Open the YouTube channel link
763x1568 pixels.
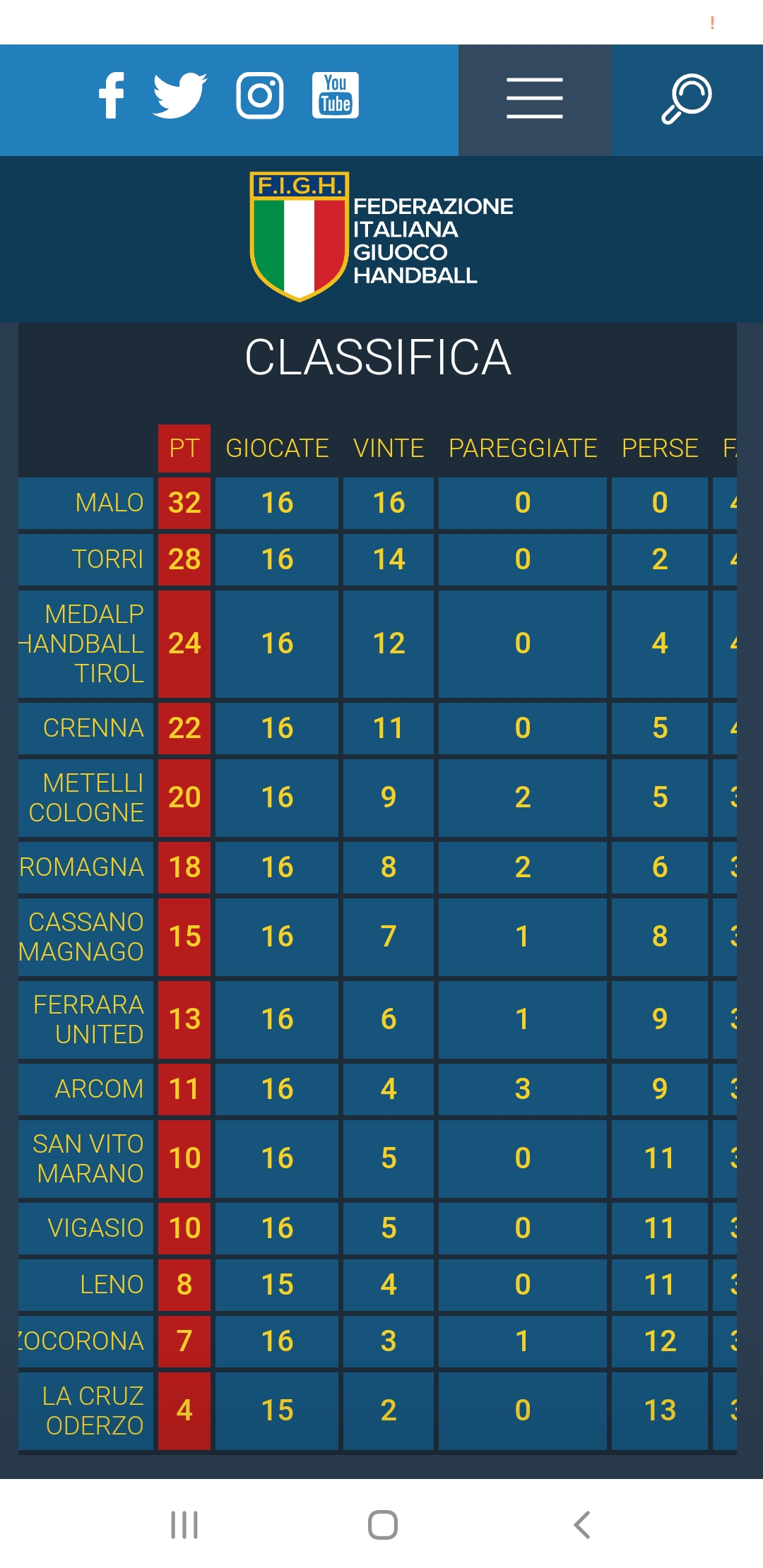(336, 95)
